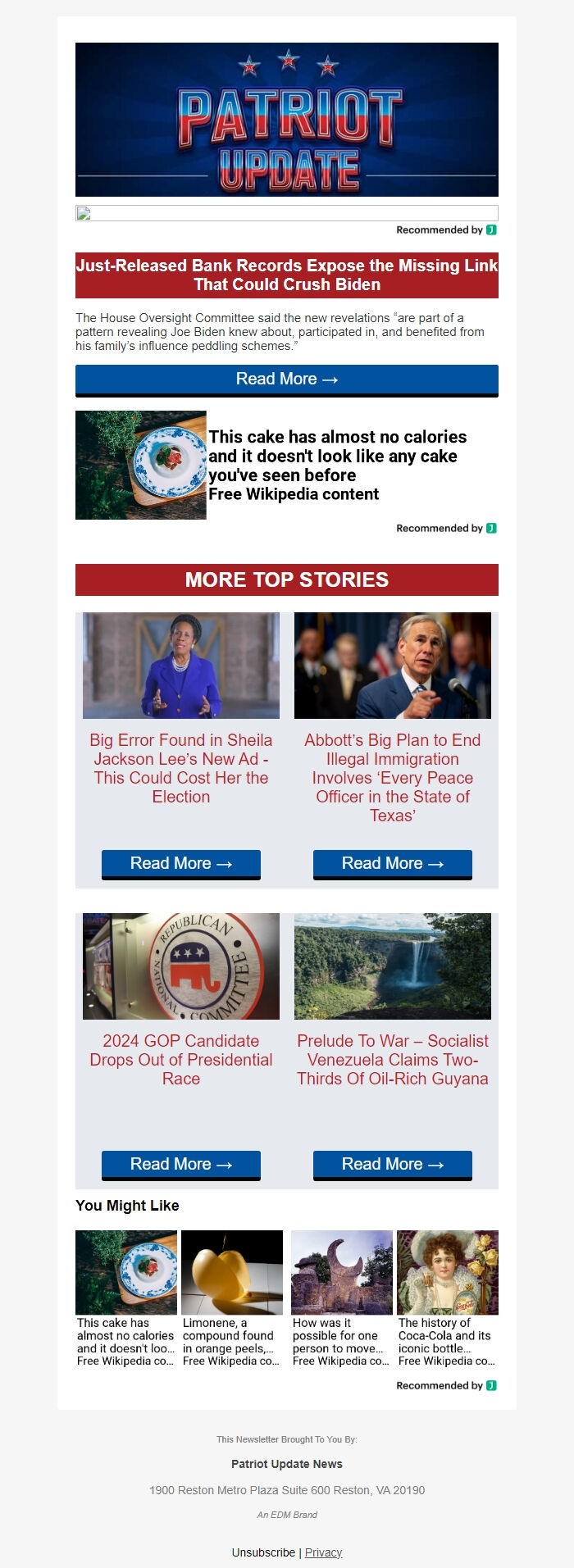Image resolution: width=574 pixels, height=1568 pixels.
Task: Open the Prelude To War headline link
Action: point(393,1060)
